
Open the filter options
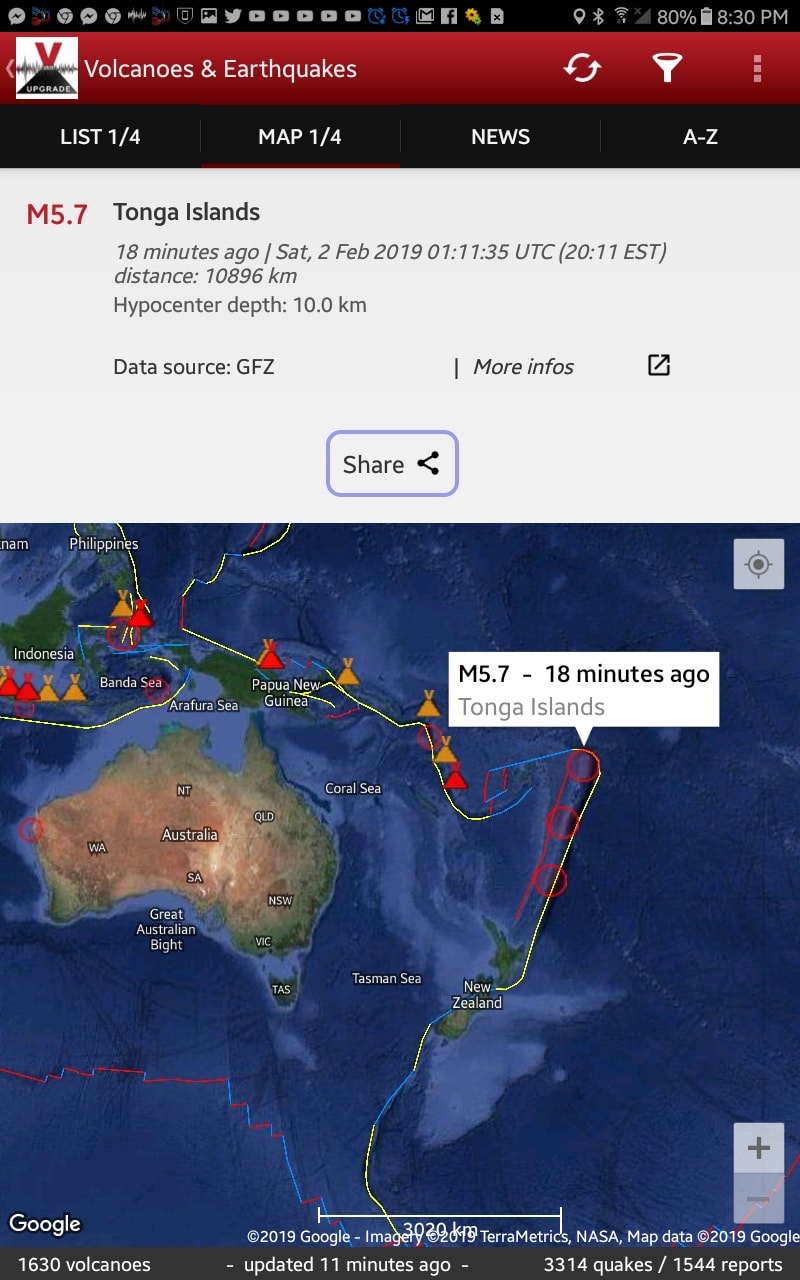[667, 68]
